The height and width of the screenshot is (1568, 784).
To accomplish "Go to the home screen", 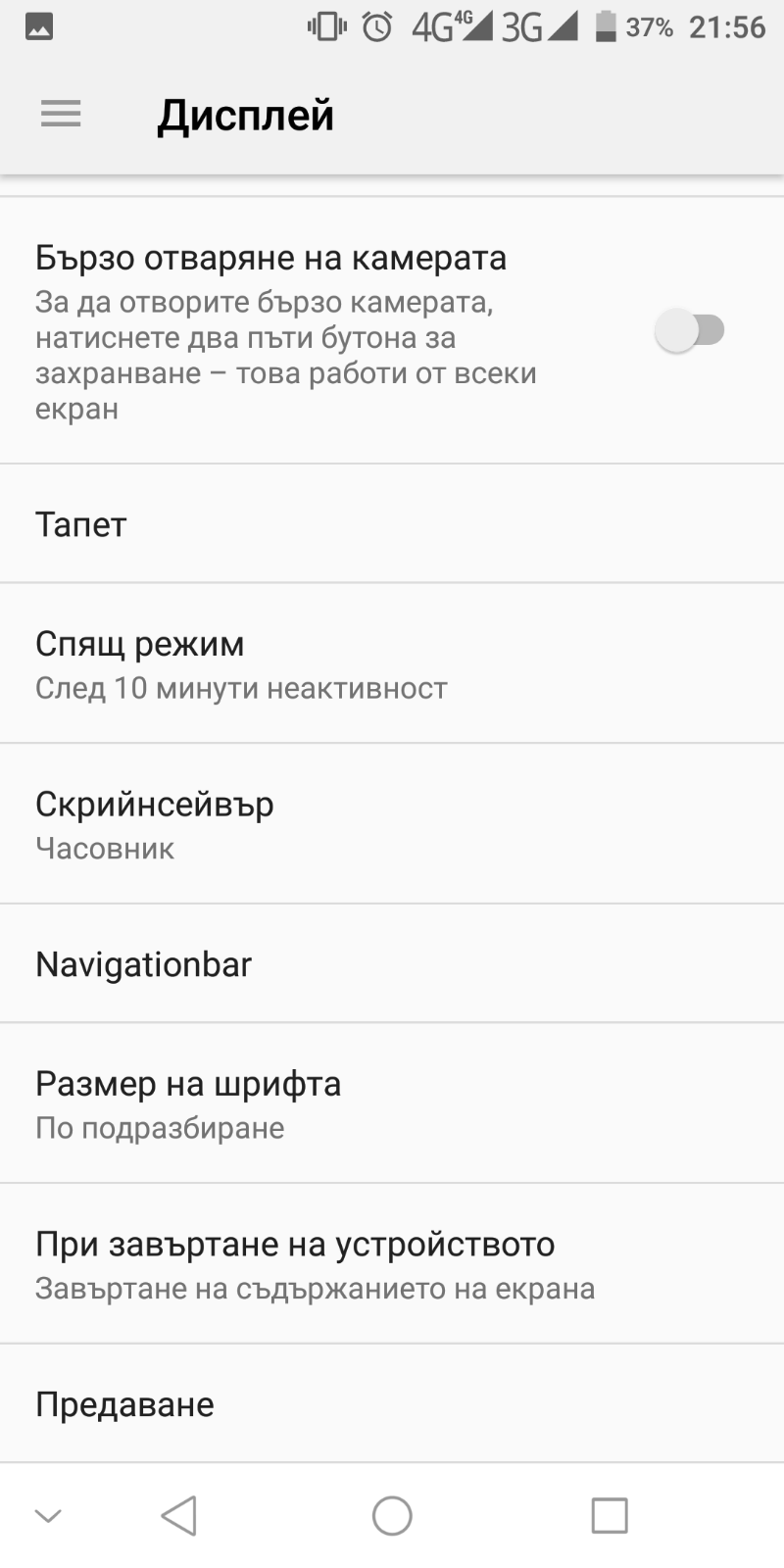I will [392, 1516].
